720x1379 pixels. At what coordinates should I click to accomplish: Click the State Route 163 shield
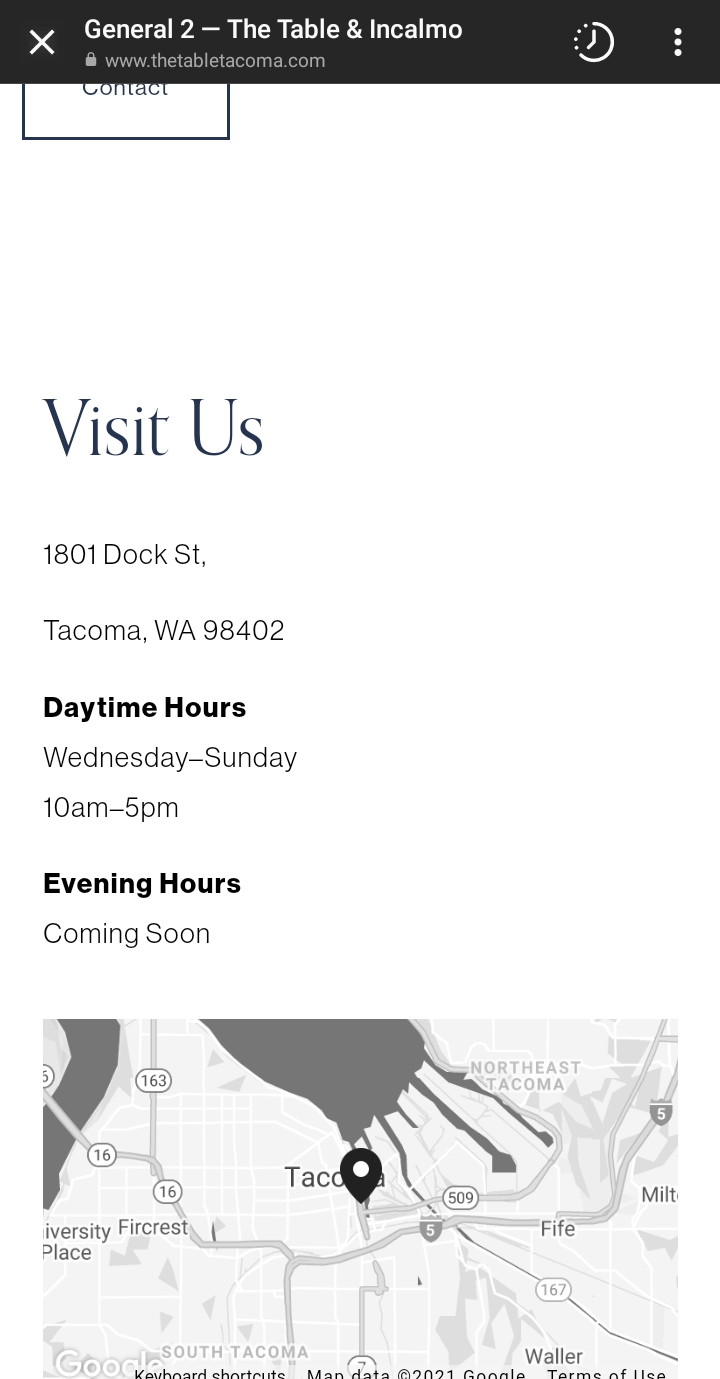coord(152,1081)
